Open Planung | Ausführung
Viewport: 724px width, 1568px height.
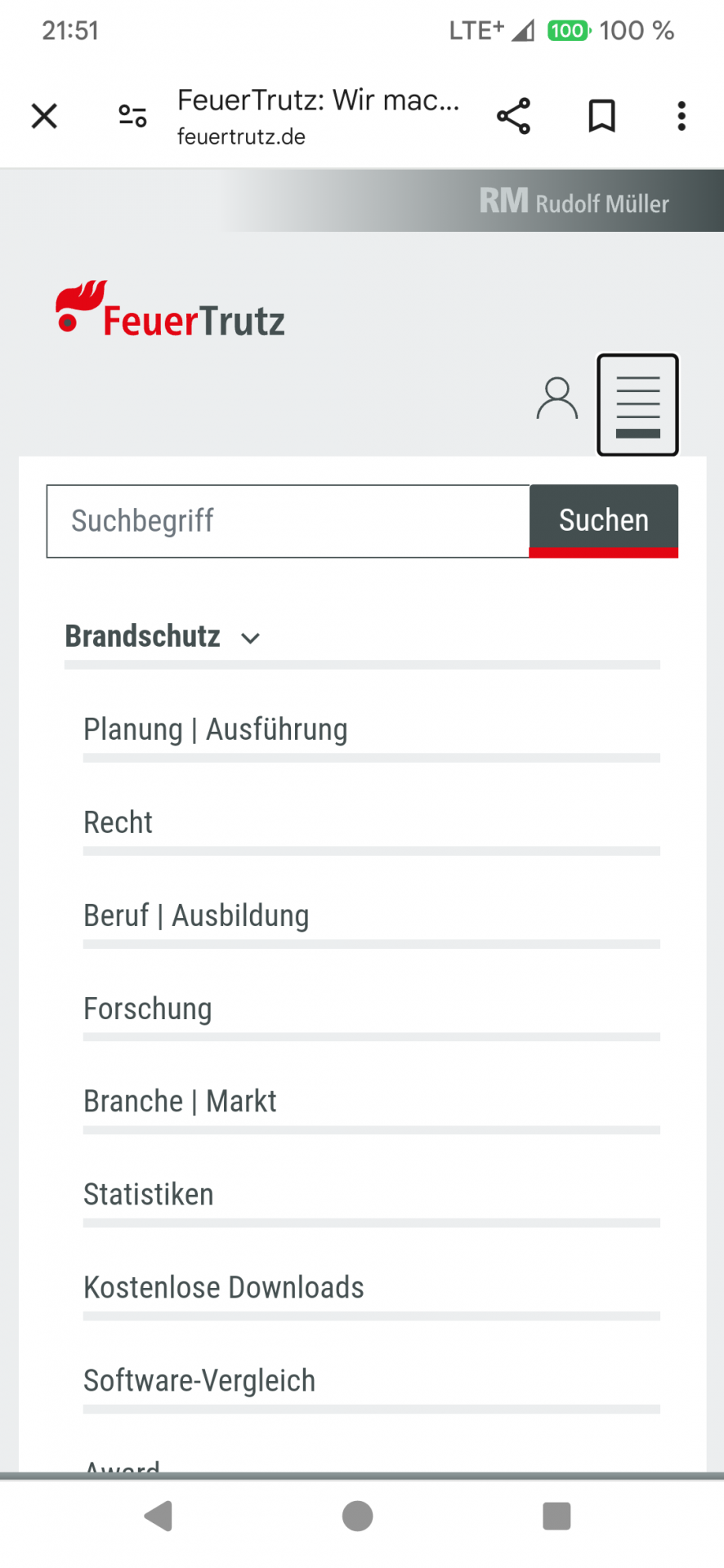[x=216, y=729]
